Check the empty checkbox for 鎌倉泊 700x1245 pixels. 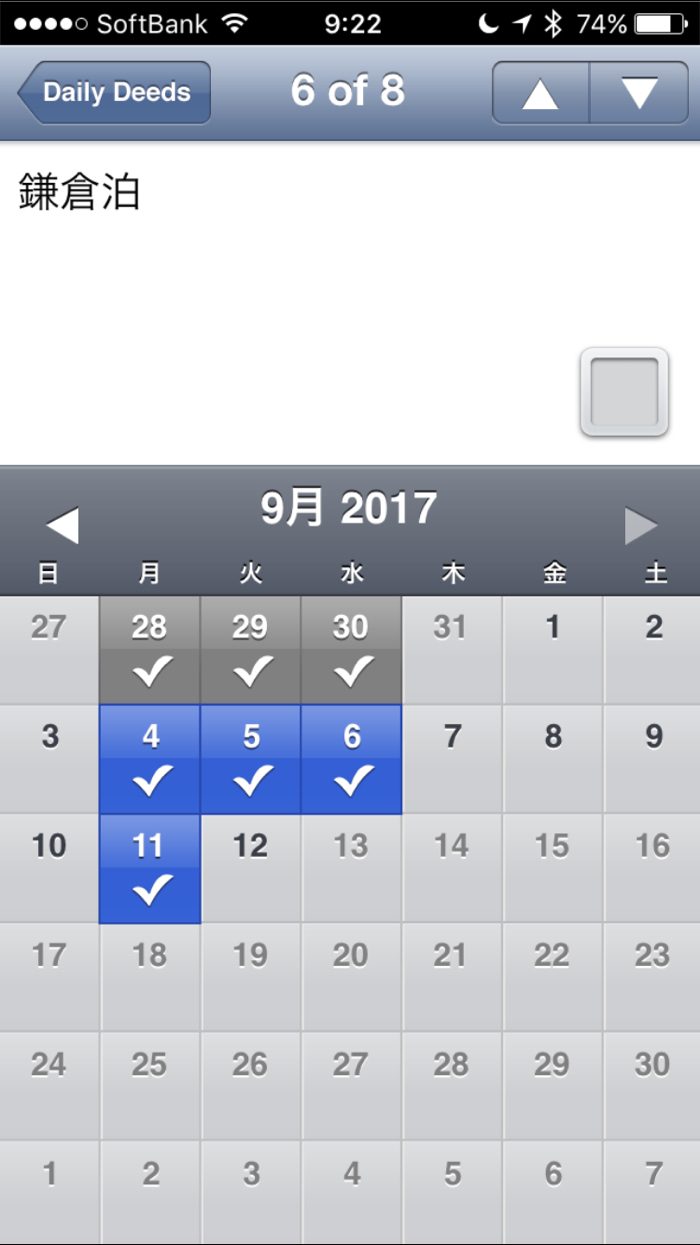[624, 392]
